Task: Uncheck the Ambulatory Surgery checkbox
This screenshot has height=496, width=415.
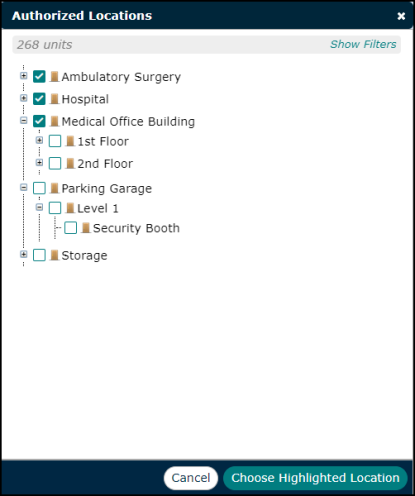Action: click(39, 77)
